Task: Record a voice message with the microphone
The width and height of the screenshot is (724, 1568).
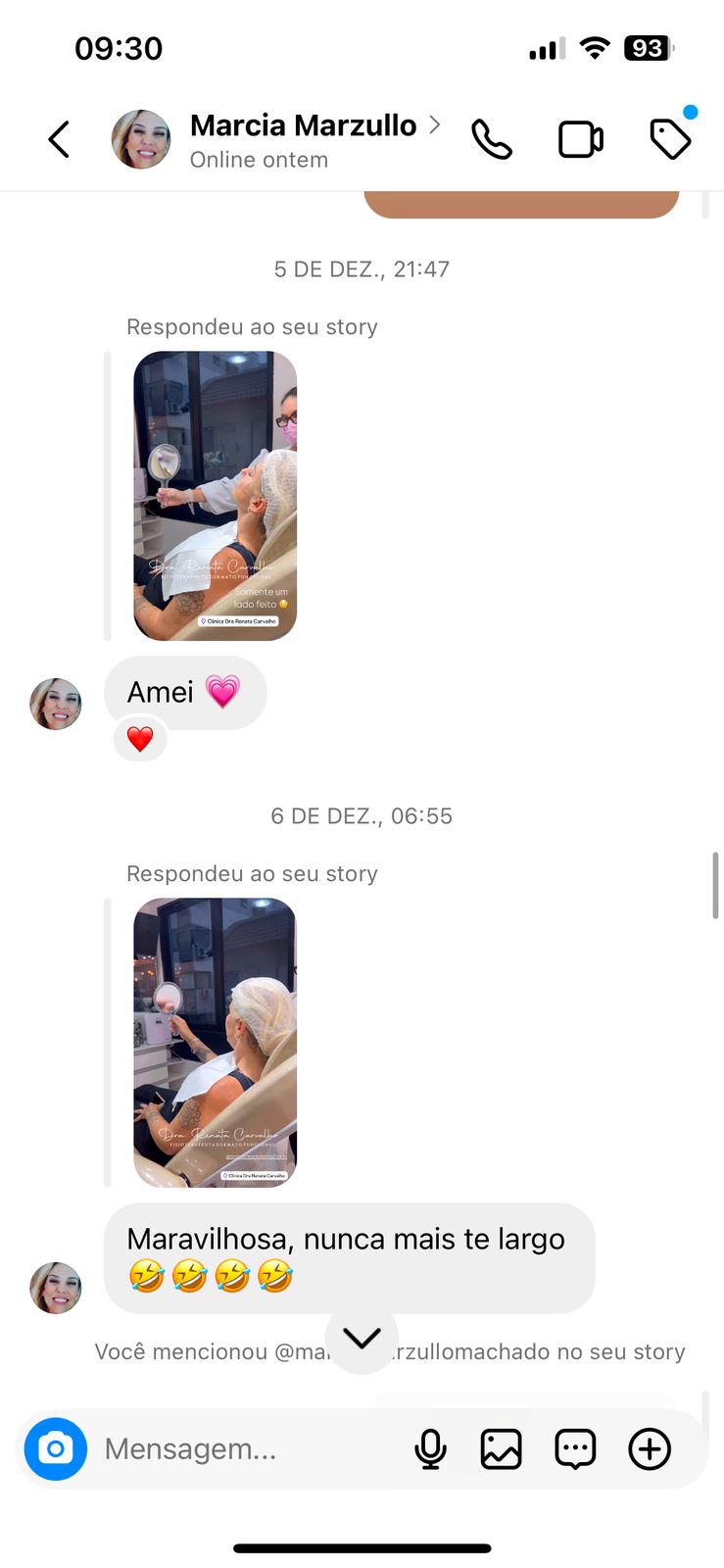Action: click(430, 1448)
